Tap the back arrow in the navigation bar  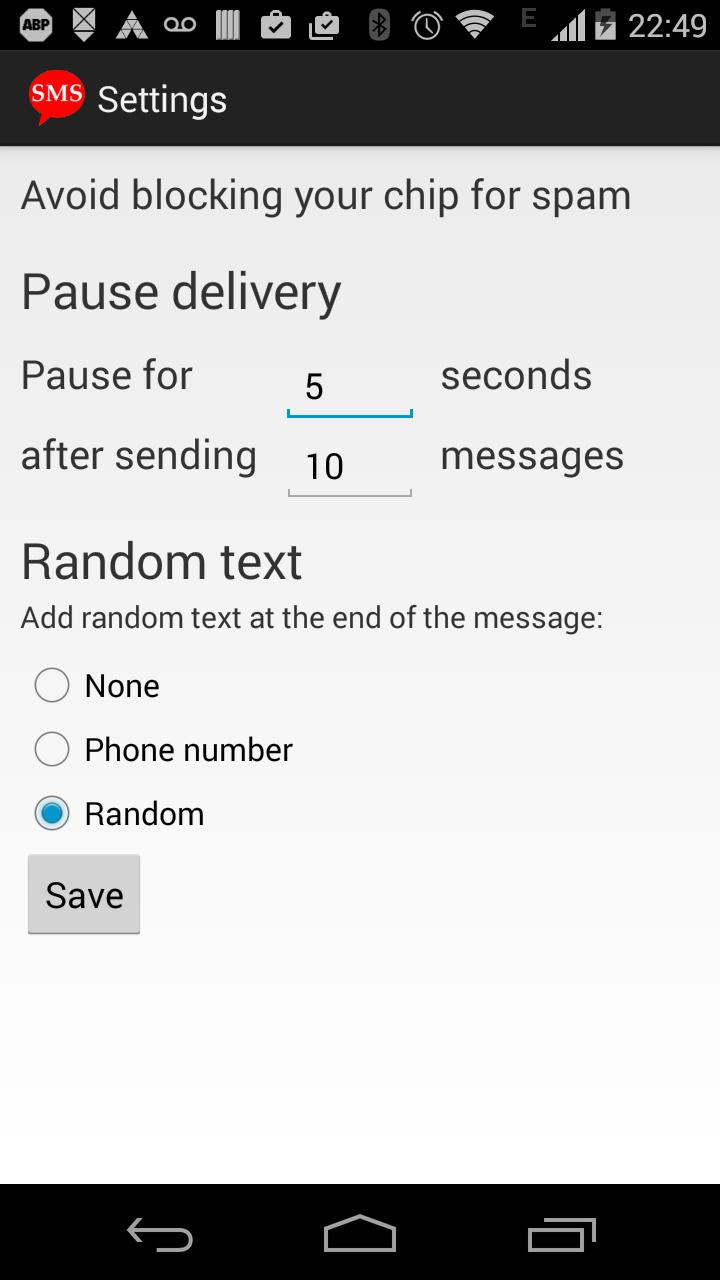click(x=160, y=1236)
